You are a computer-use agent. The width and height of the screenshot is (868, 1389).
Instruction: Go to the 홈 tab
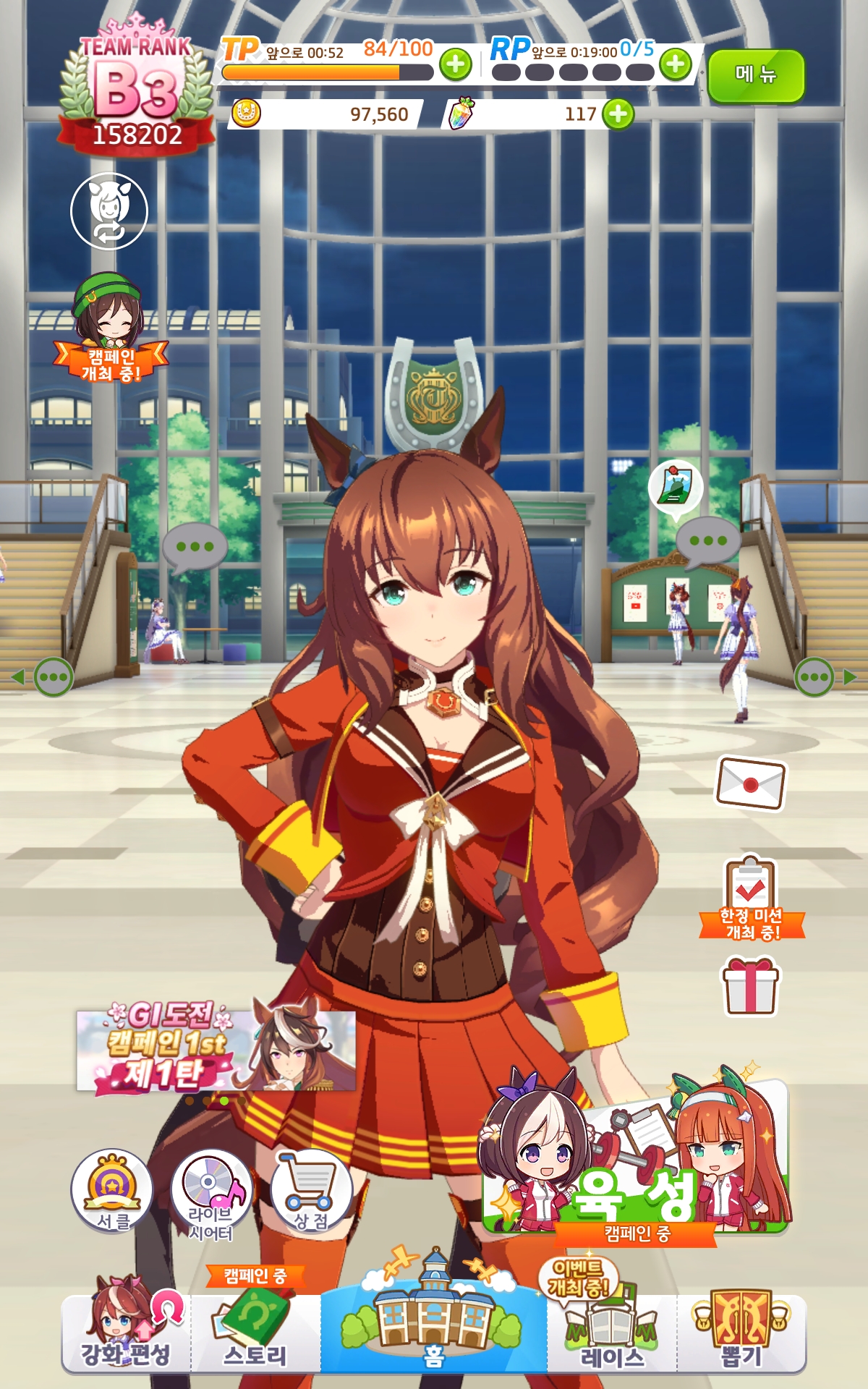tap(433, 1325)
